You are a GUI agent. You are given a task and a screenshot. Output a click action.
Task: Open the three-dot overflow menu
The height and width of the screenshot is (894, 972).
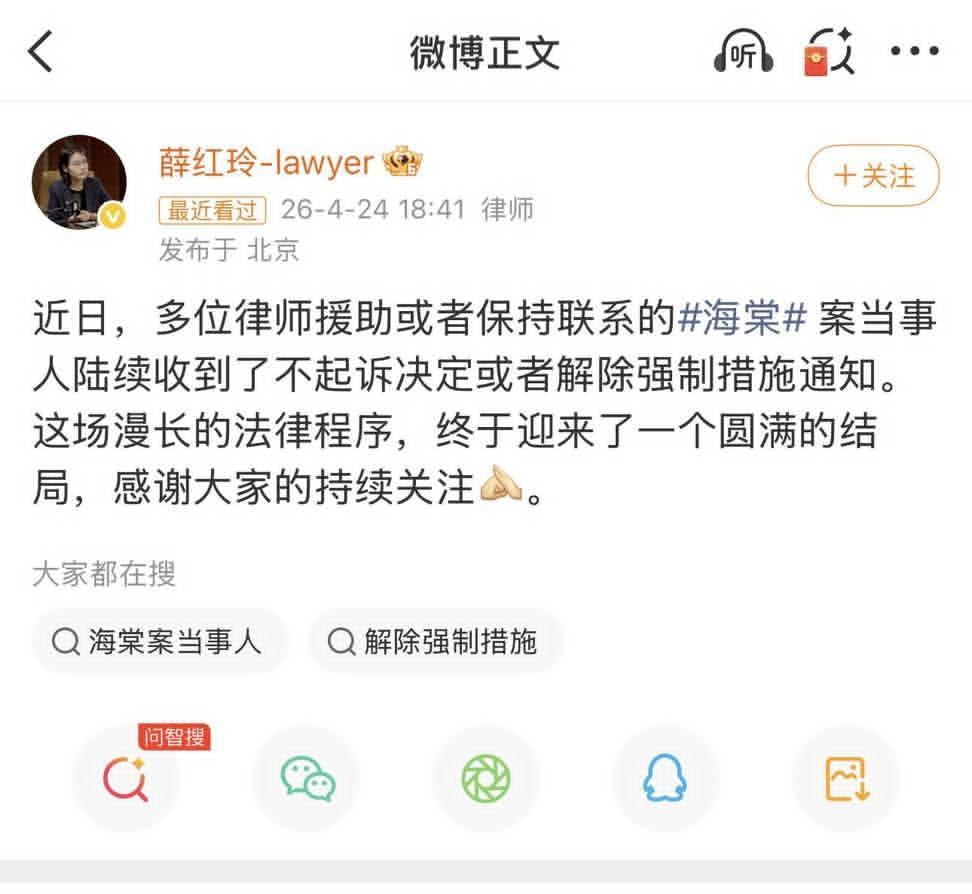[x=914, y=52]
